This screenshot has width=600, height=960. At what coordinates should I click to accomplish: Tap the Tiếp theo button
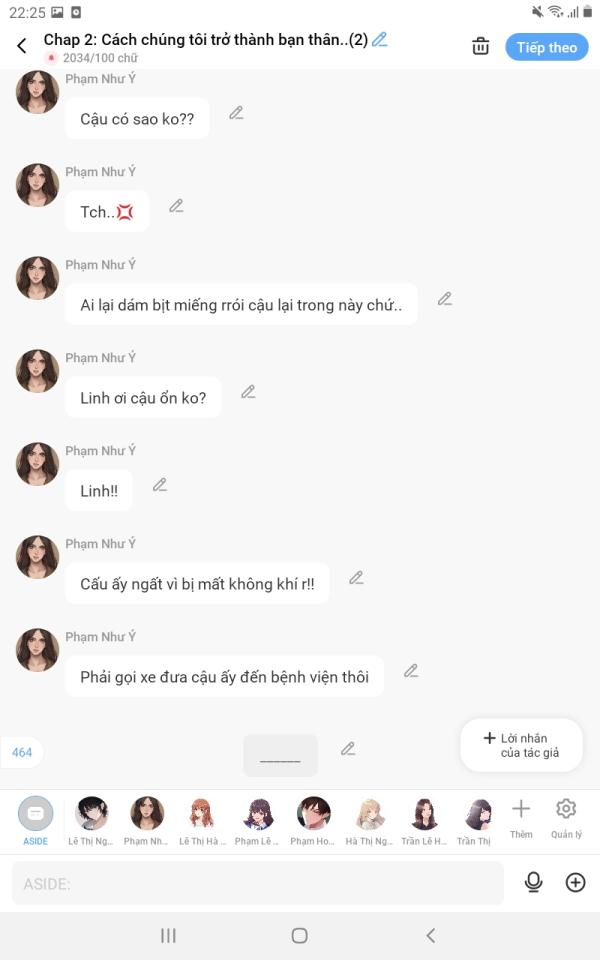(x=546, y=47)
